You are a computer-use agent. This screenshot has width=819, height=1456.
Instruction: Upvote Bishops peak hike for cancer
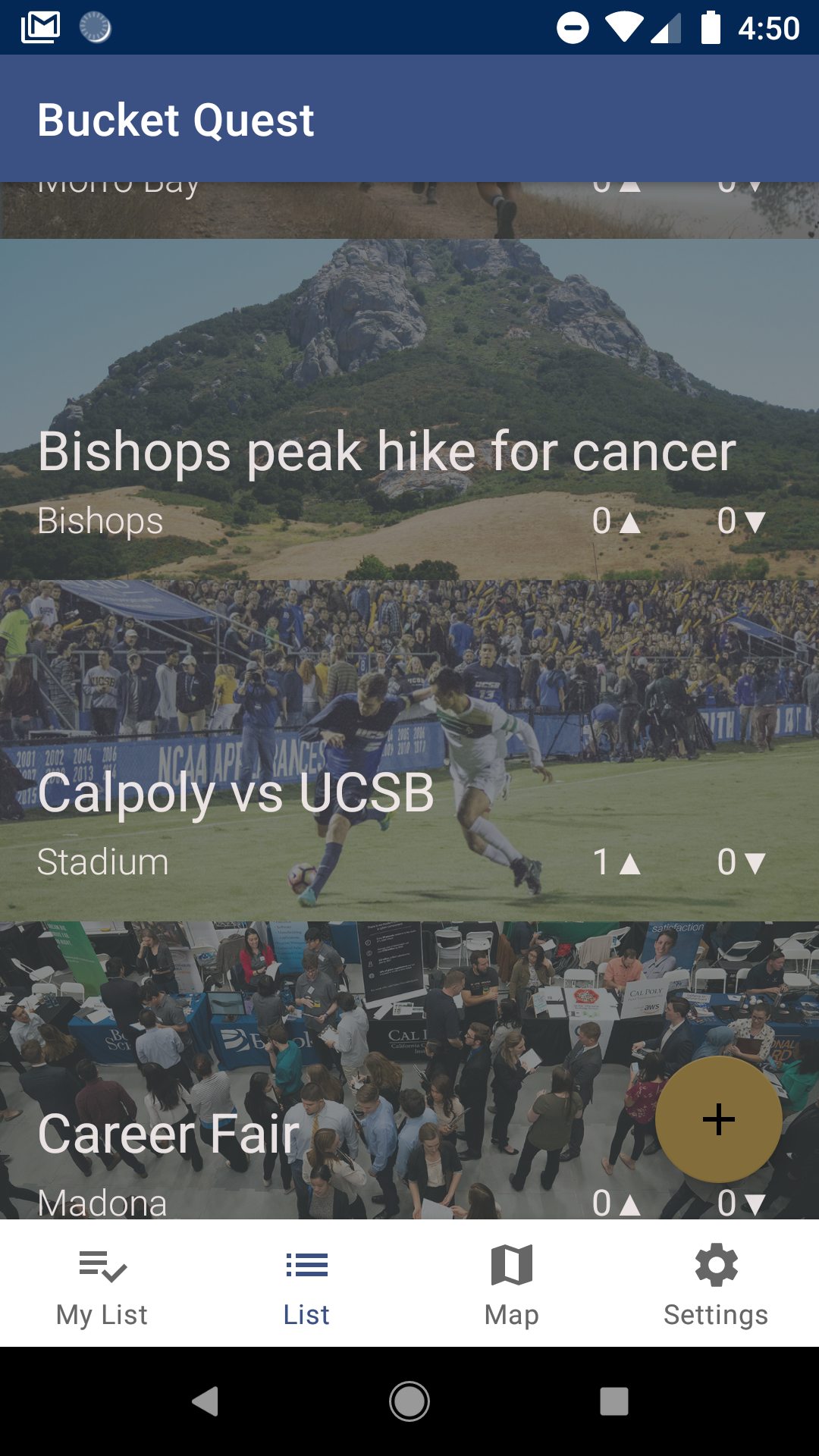[629, 522]
